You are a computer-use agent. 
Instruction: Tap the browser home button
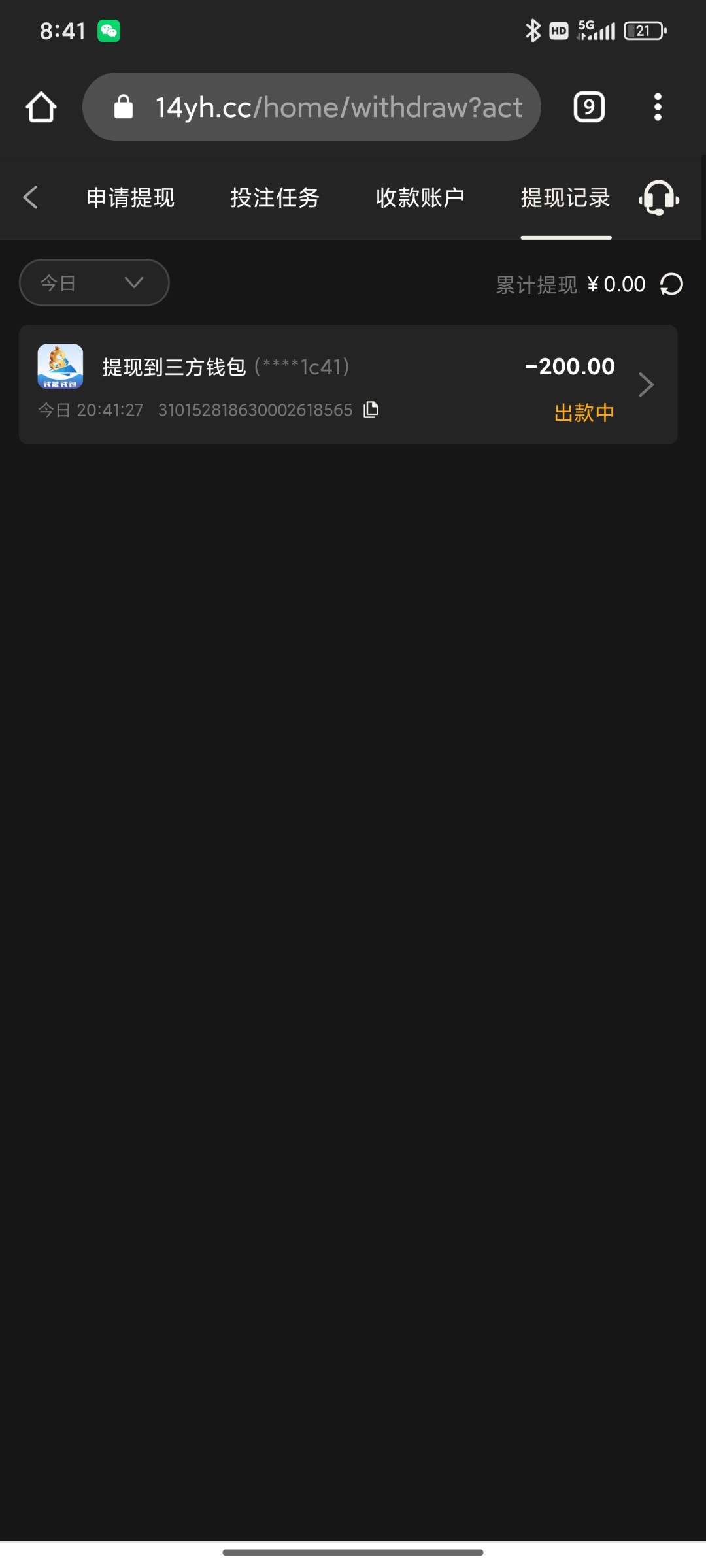(41, 107)
